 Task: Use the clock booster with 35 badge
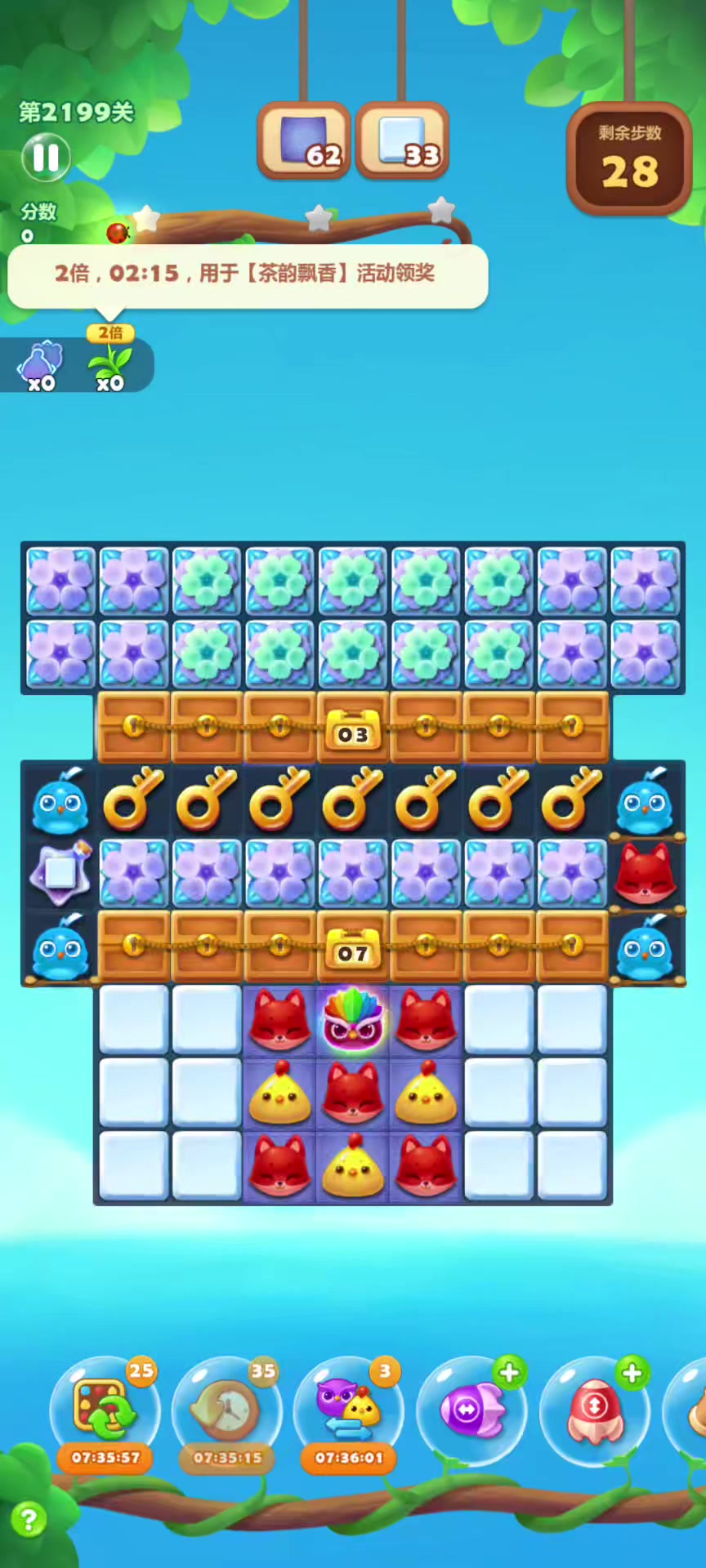point(227,1409)
